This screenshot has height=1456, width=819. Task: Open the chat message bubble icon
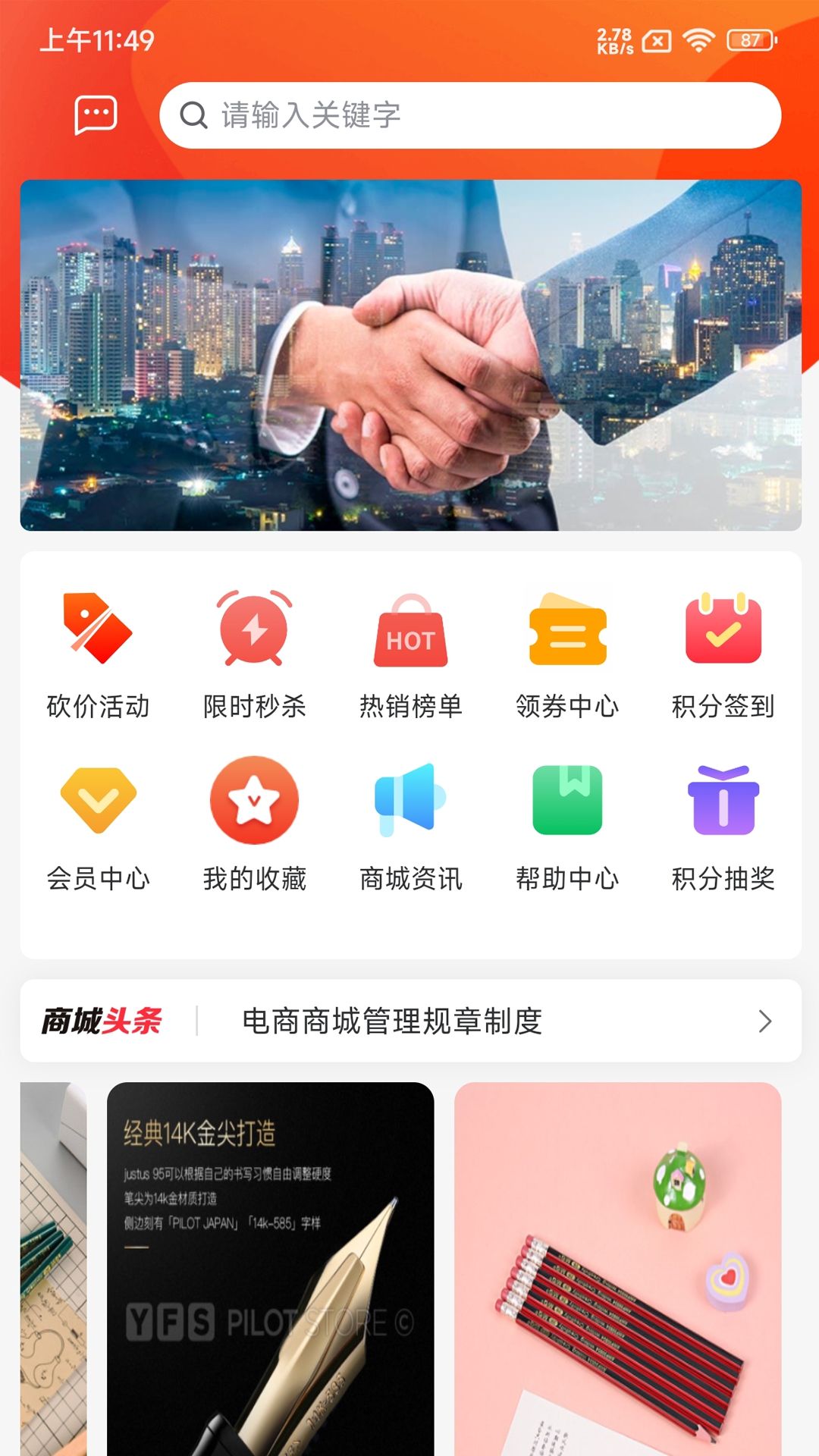click(96, 114)
